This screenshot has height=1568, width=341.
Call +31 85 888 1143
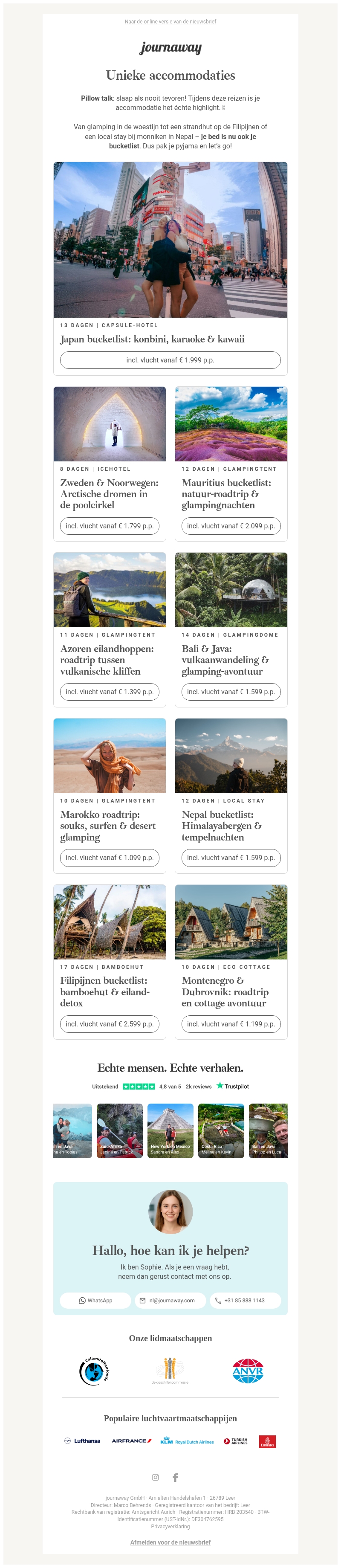click(246, 1300)
